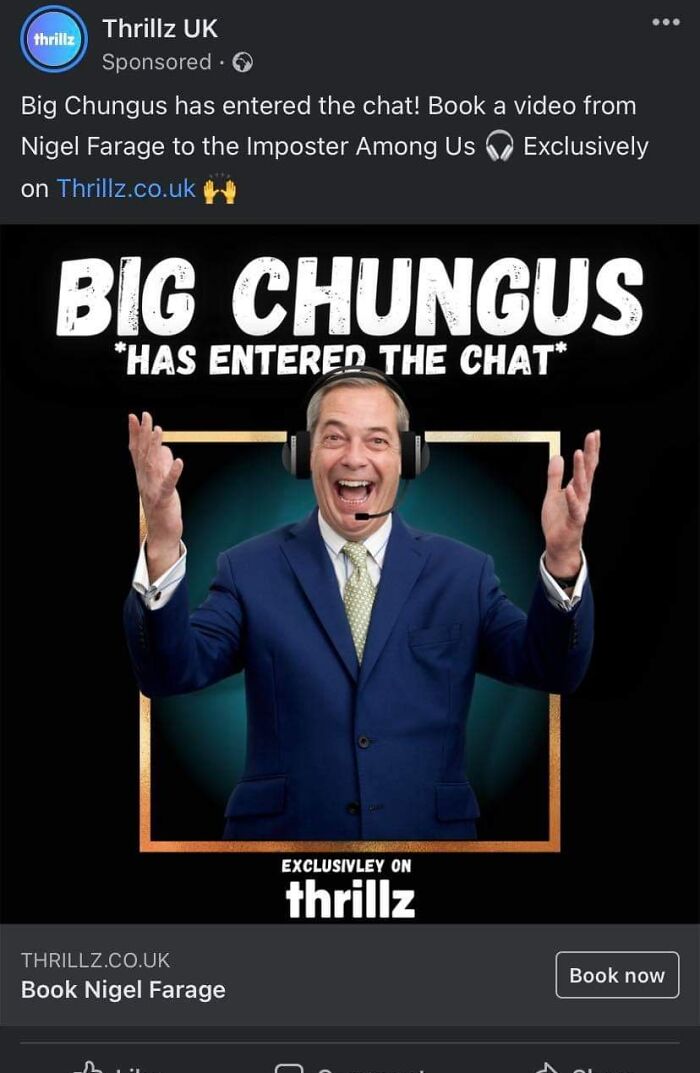
Task: Open the Big Chungus ad image
Action: pyautogui.click(x=350, y=575)
